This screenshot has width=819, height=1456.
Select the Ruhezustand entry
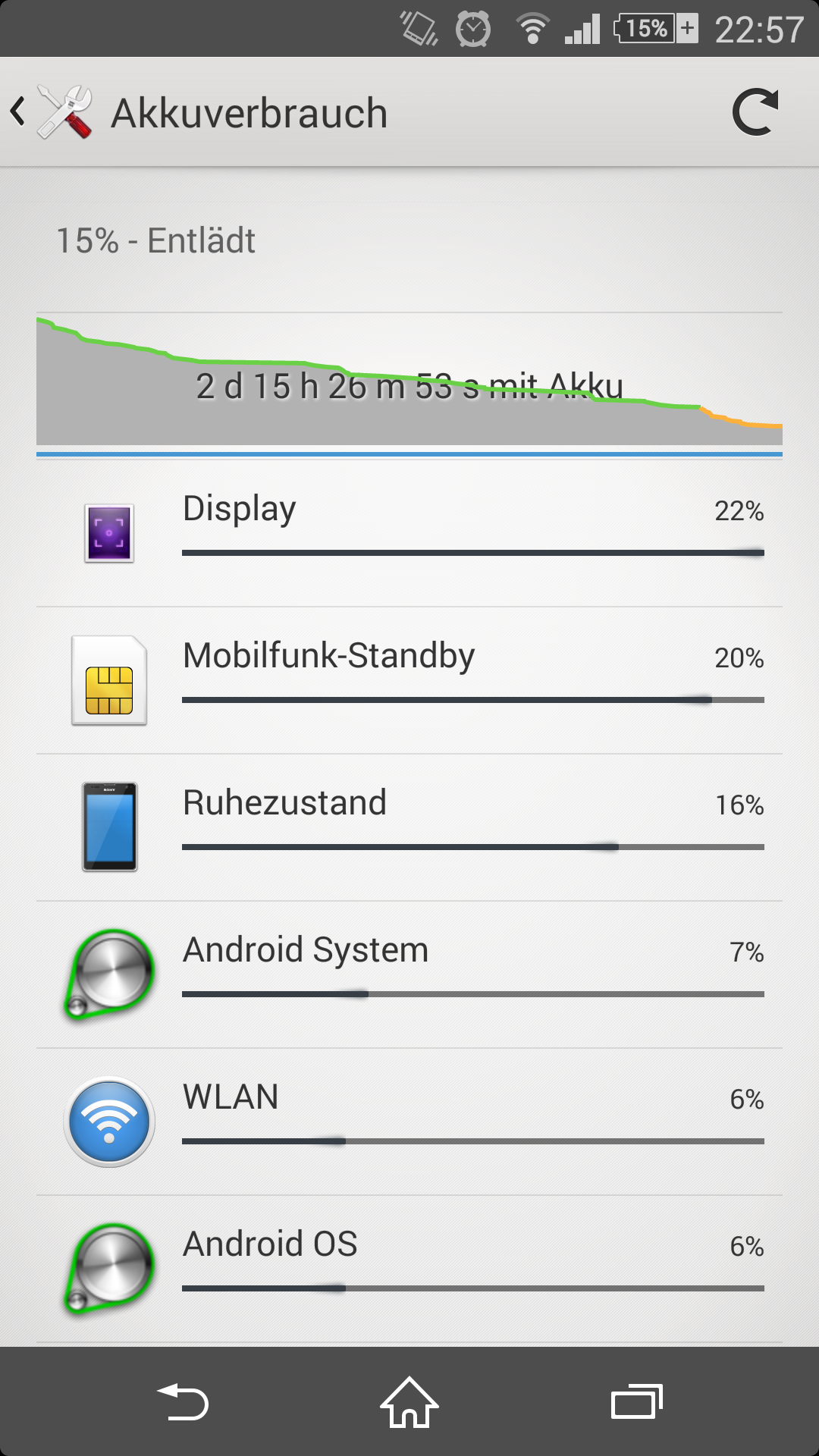[x=409, y=827]
